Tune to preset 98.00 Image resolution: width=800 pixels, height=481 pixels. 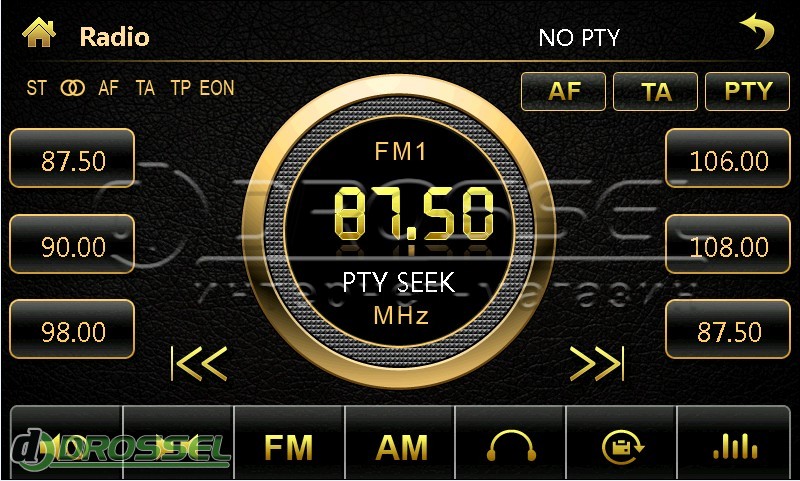click(x=72, y=330)
